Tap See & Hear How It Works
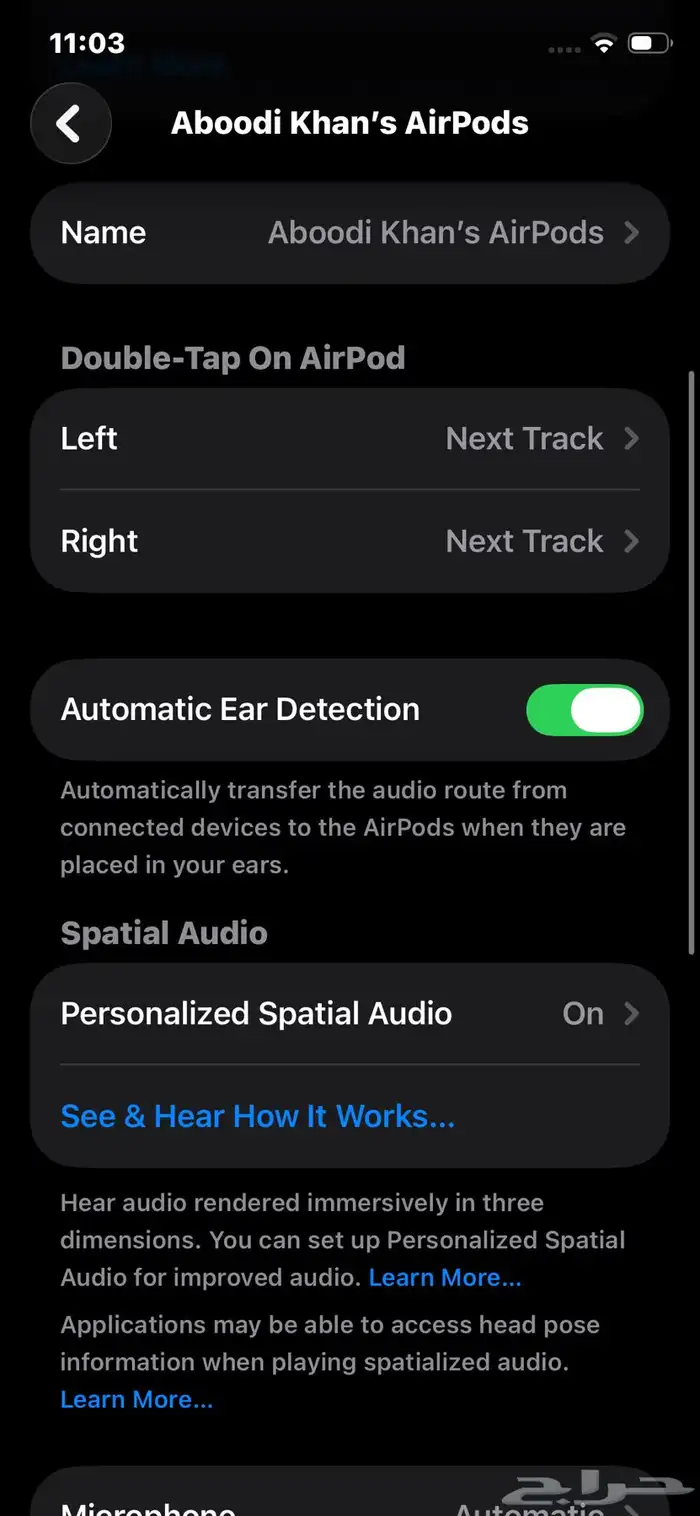The width and height of the screenshot is (700, 1516). click(x=257, y=1116)
